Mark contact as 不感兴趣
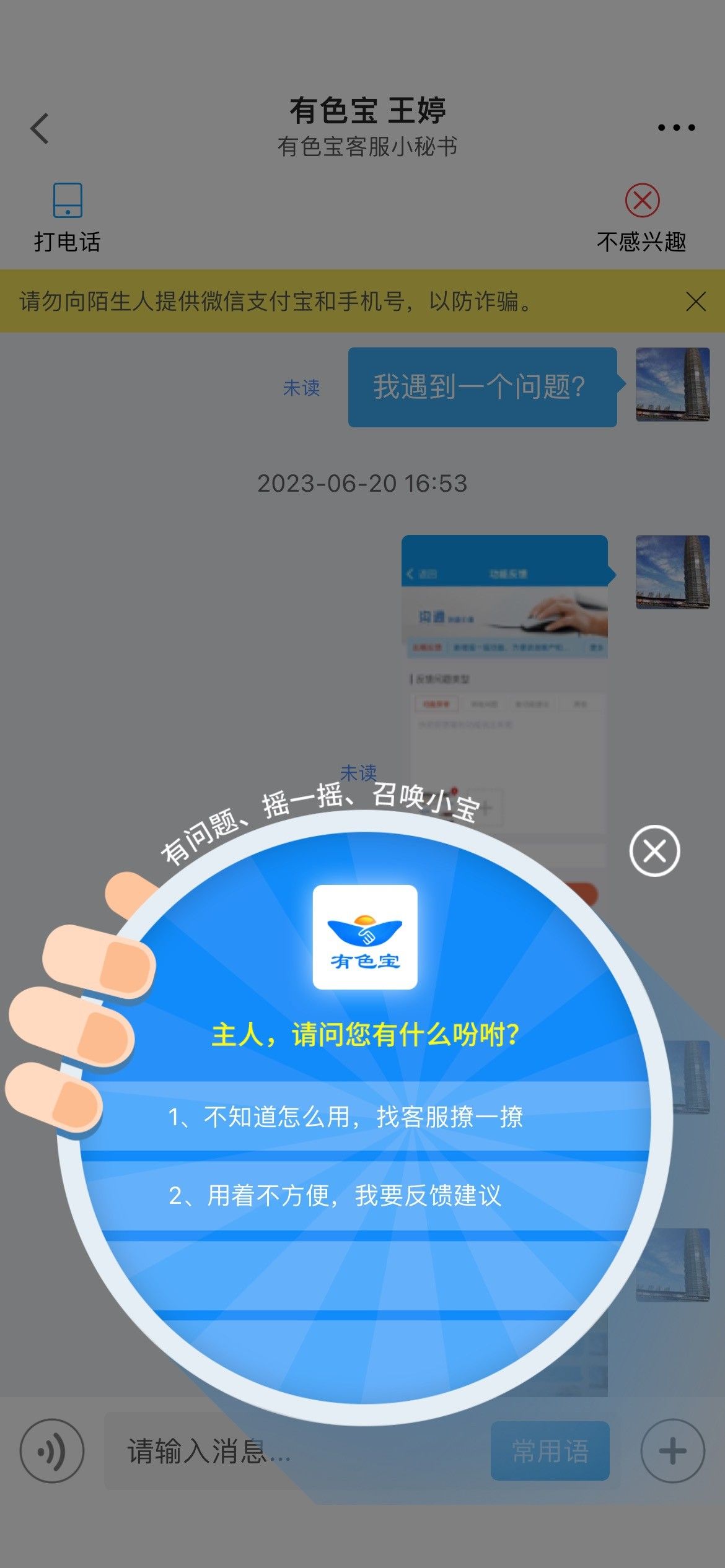This screenshot has width=725, height=1568. coord(641,218)
